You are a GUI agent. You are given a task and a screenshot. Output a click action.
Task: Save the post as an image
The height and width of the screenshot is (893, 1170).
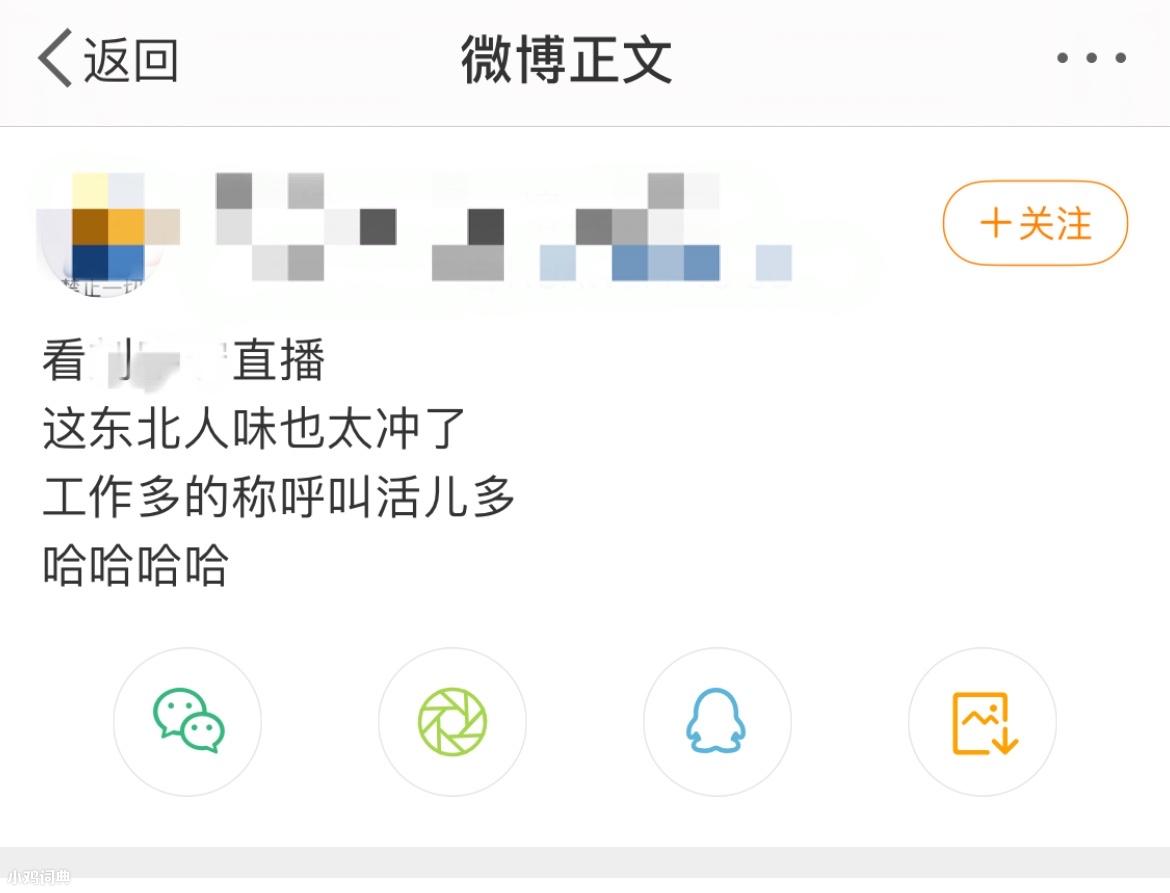982,721
